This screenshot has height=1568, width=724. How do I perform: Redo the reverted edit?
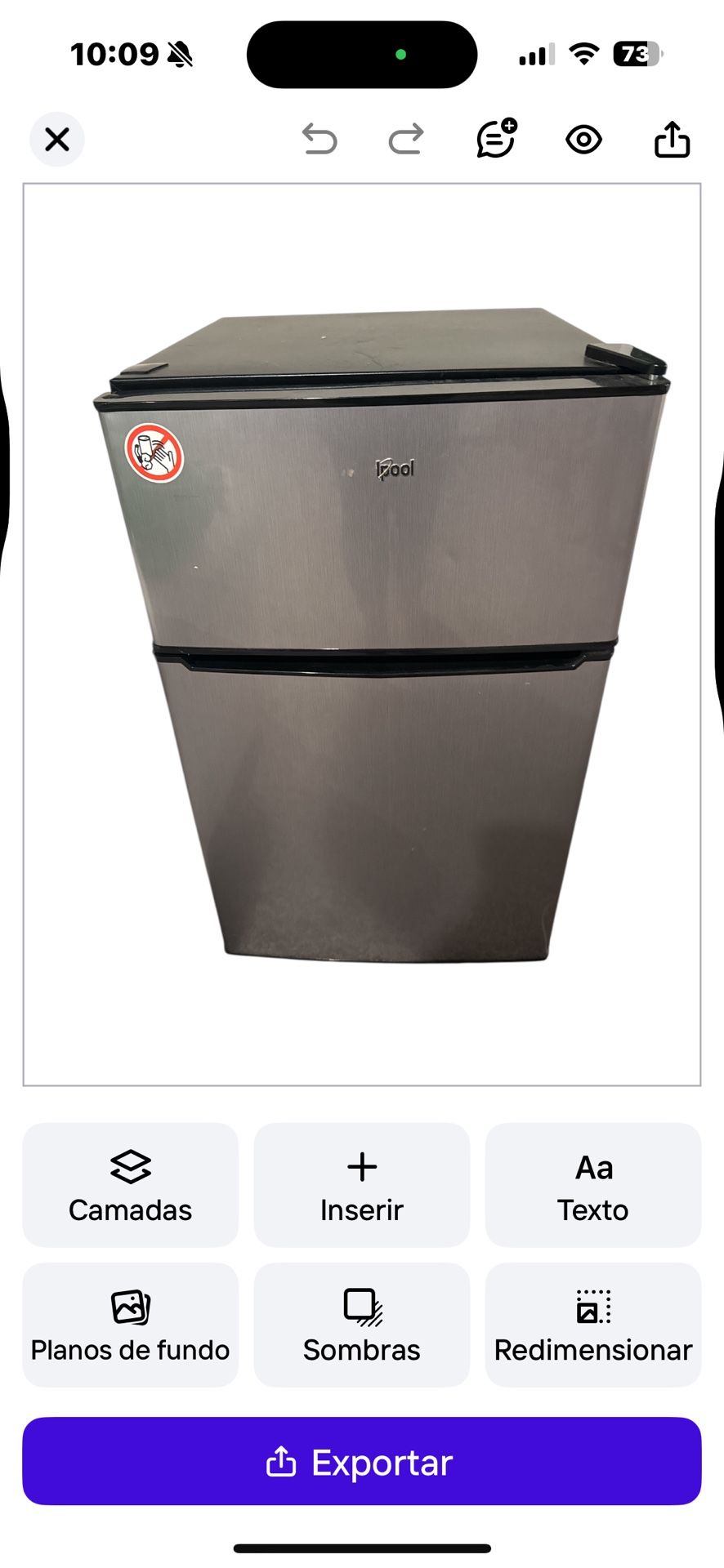tap(406, 140)
